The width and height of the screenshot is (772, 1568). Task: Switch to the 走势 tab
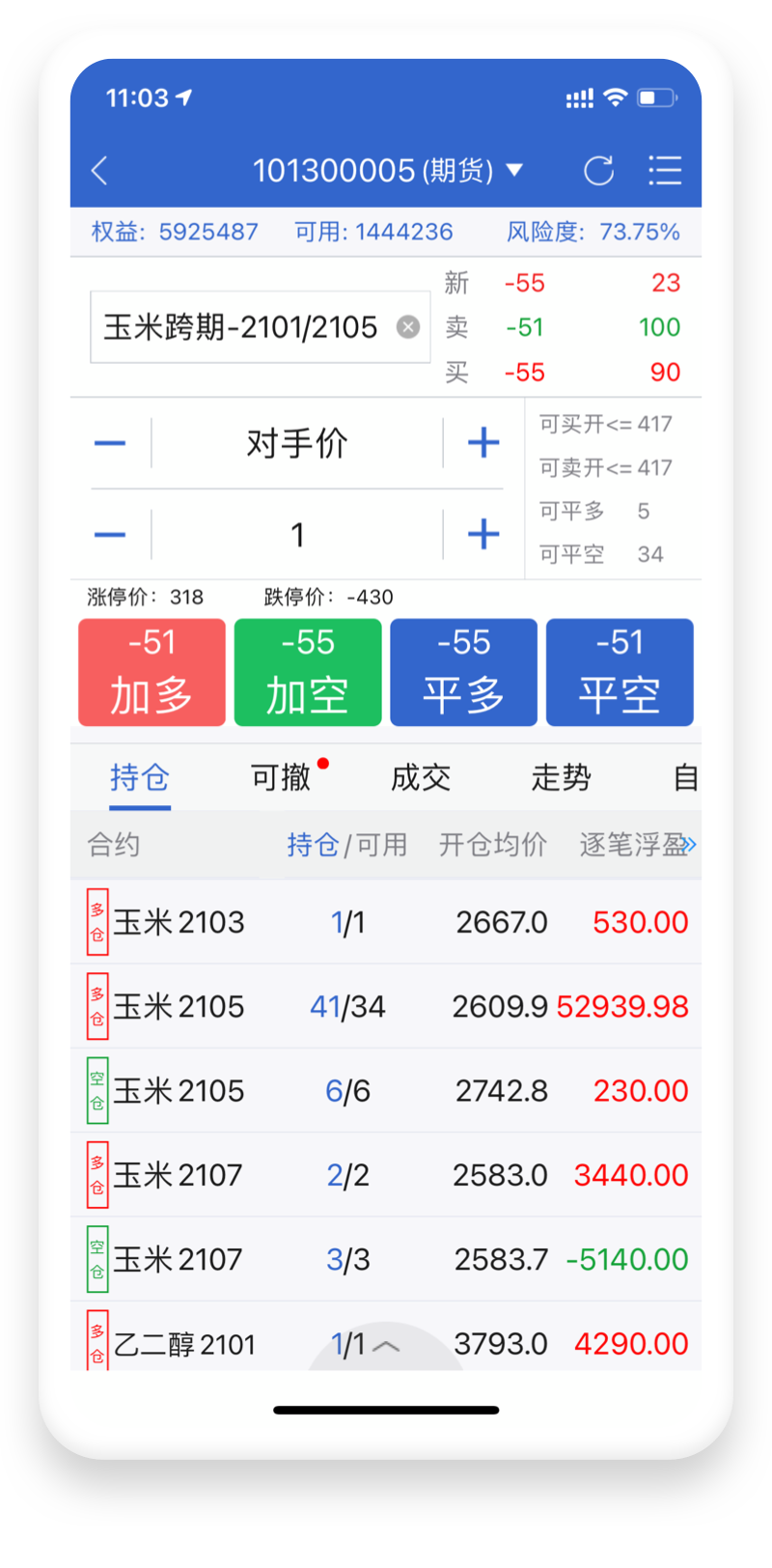pos(561,777)
